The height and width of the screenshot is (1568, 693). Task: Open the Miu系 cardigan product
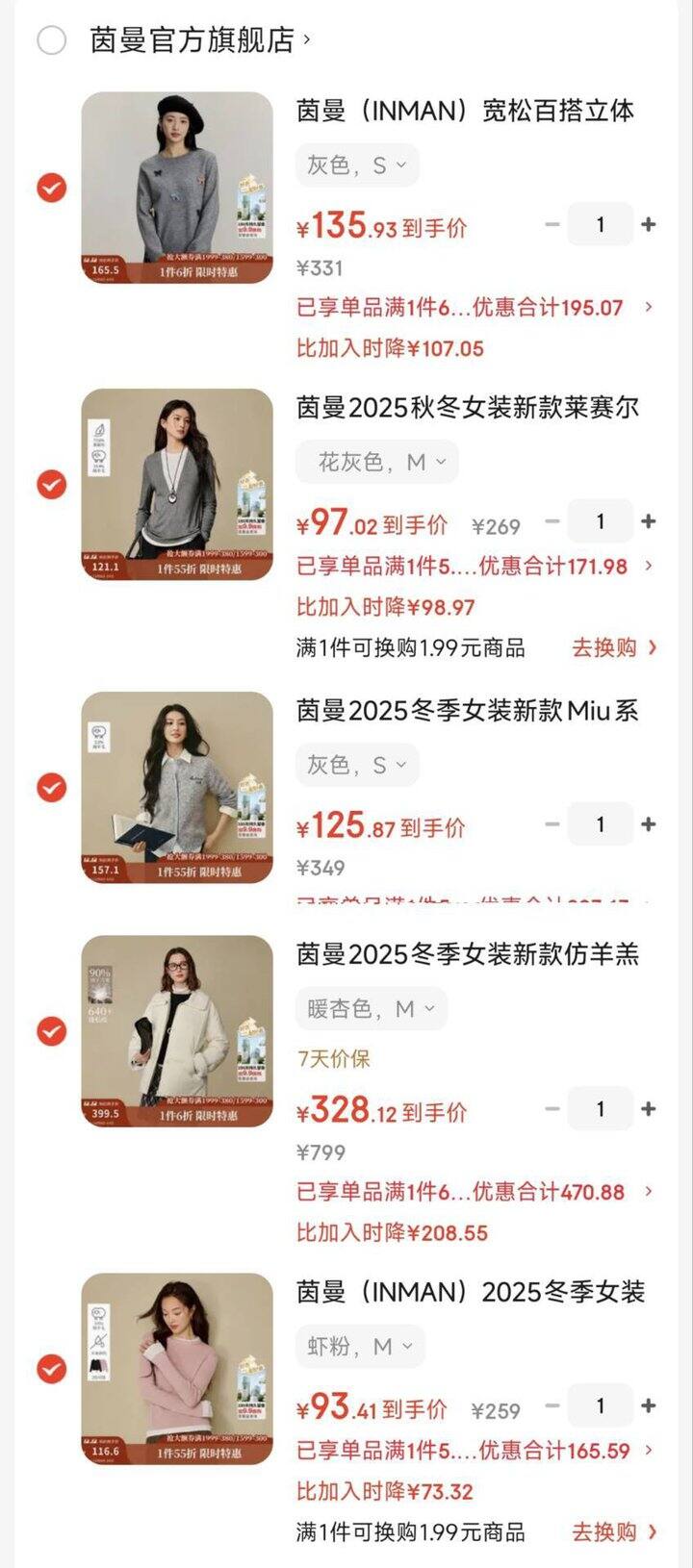[467, 711]
